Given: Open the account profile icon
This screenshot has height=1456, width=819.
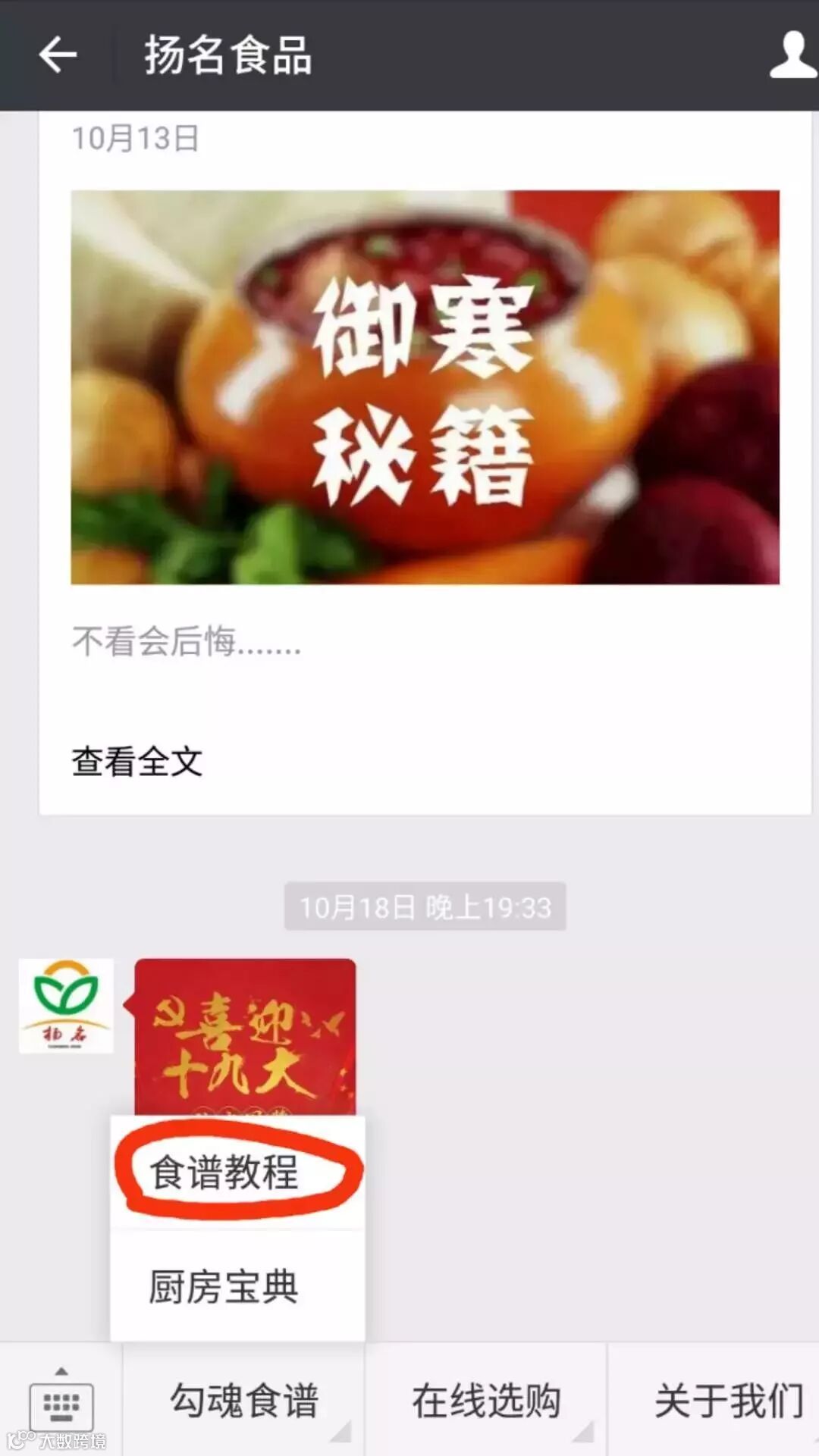Looking at the screenshot, I should click(x=792, y=55).
